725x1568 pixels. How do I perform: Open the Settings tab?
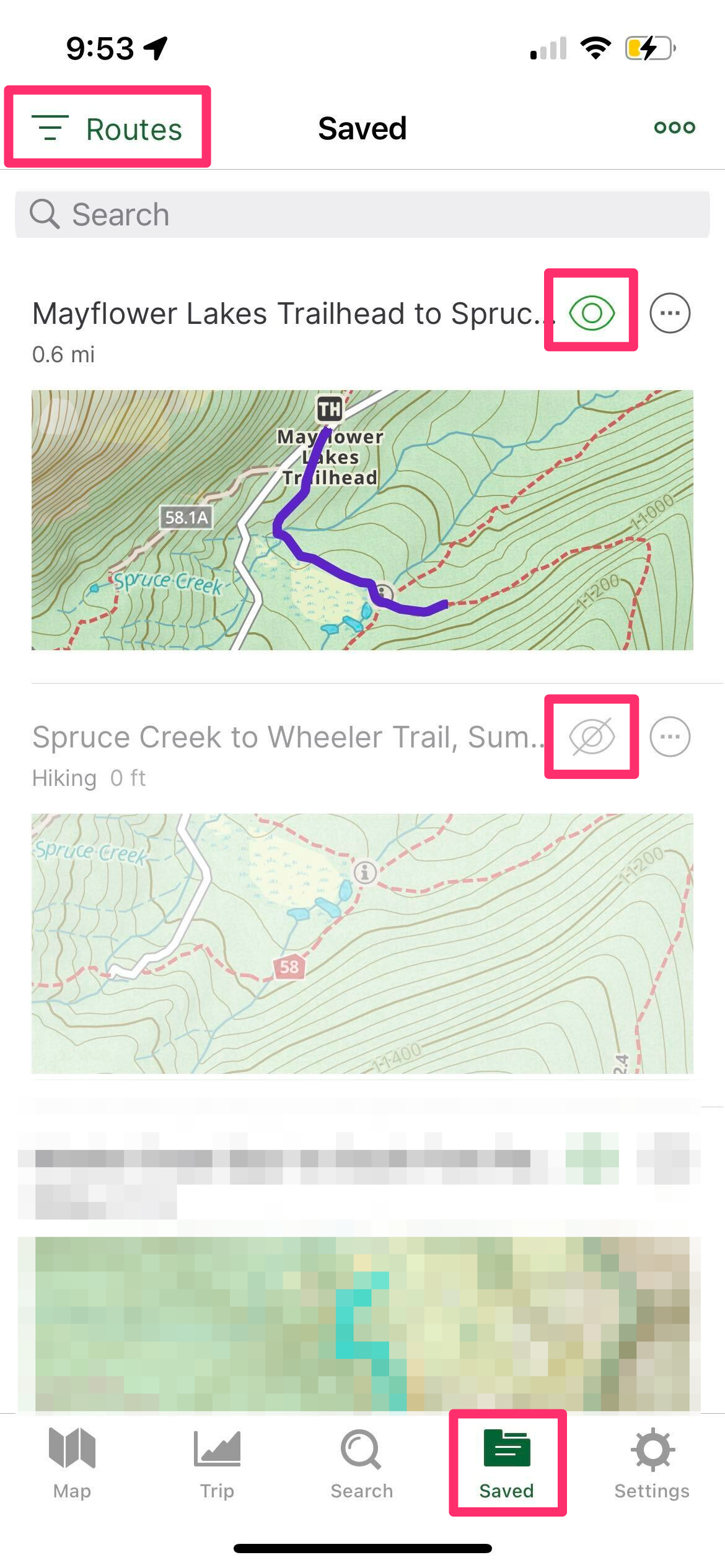click(x=651, y=1464)
